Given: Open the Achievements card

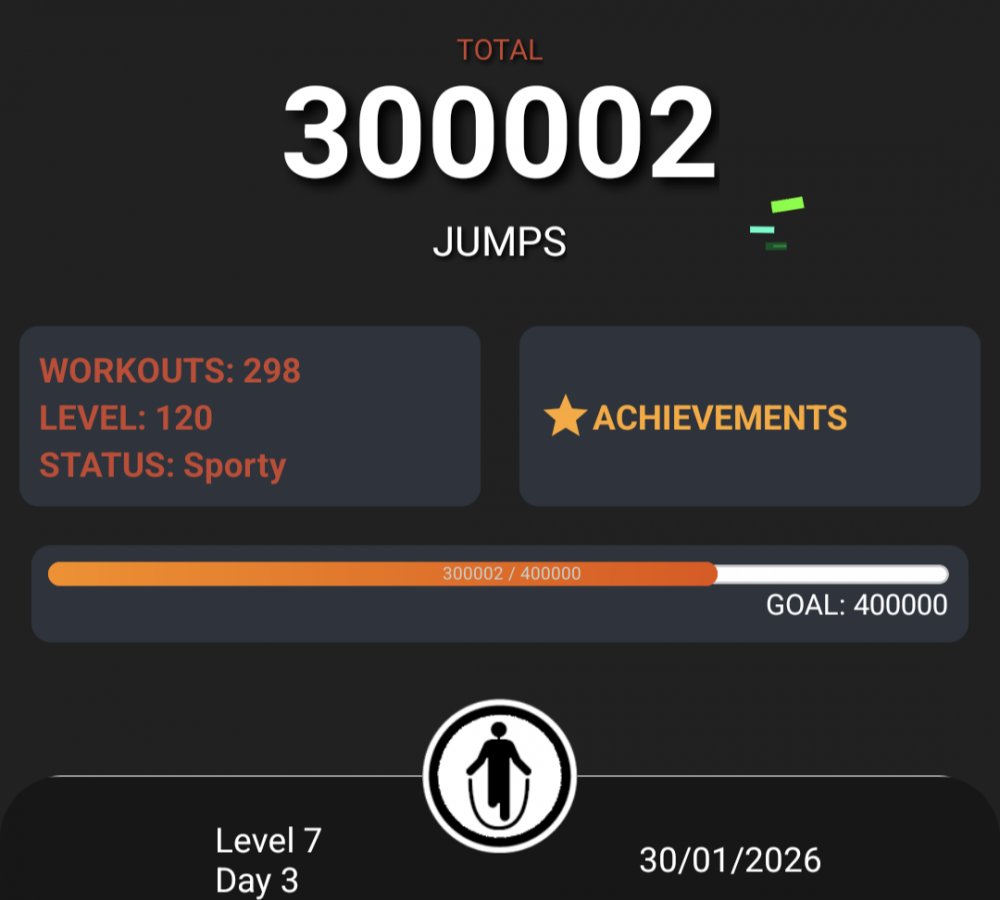Looking at the screenshot, I should [749, 416].
